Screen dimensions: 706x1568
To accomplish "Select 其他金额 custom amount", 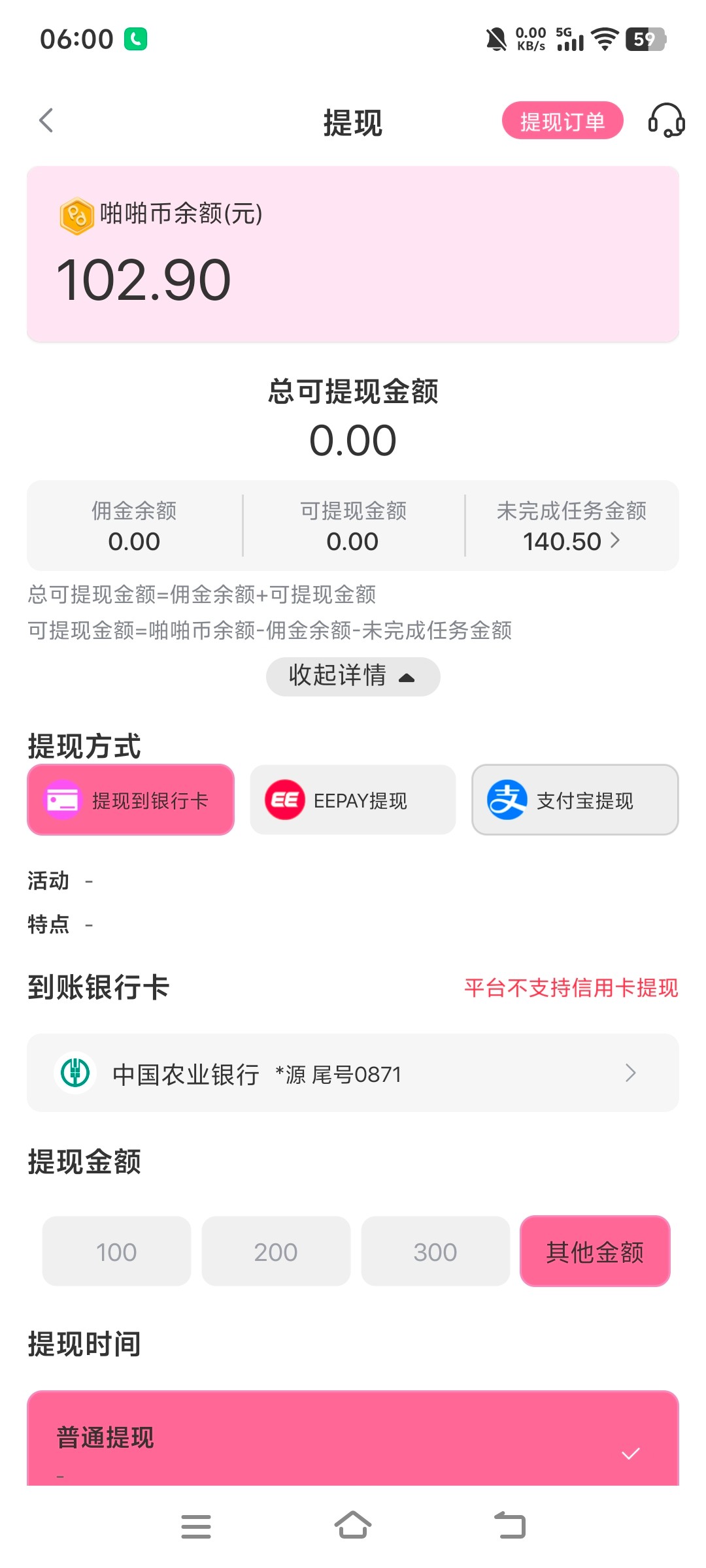I will [595, 1251].
